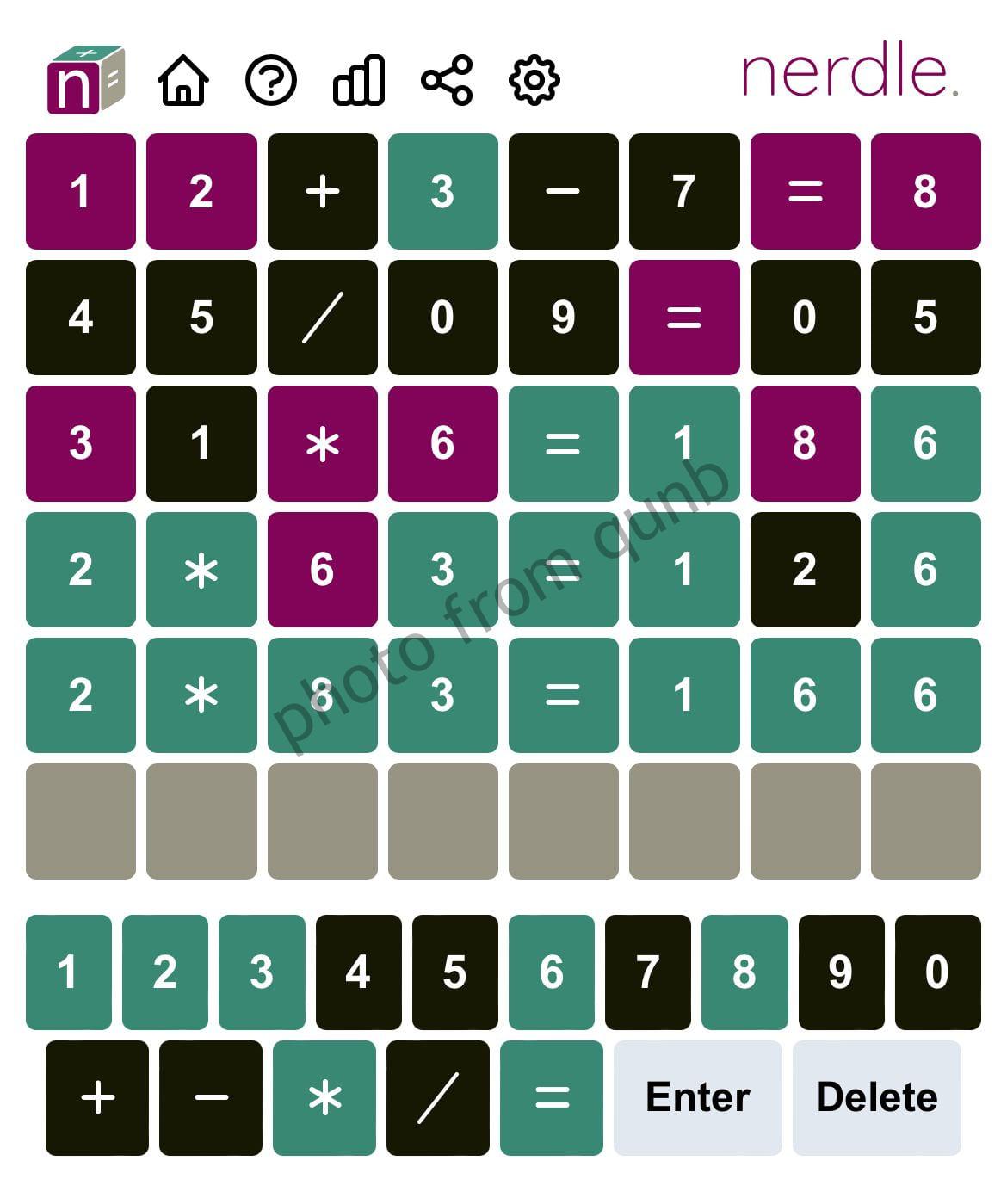Insert the divide slash key

tap(437, 1097)
